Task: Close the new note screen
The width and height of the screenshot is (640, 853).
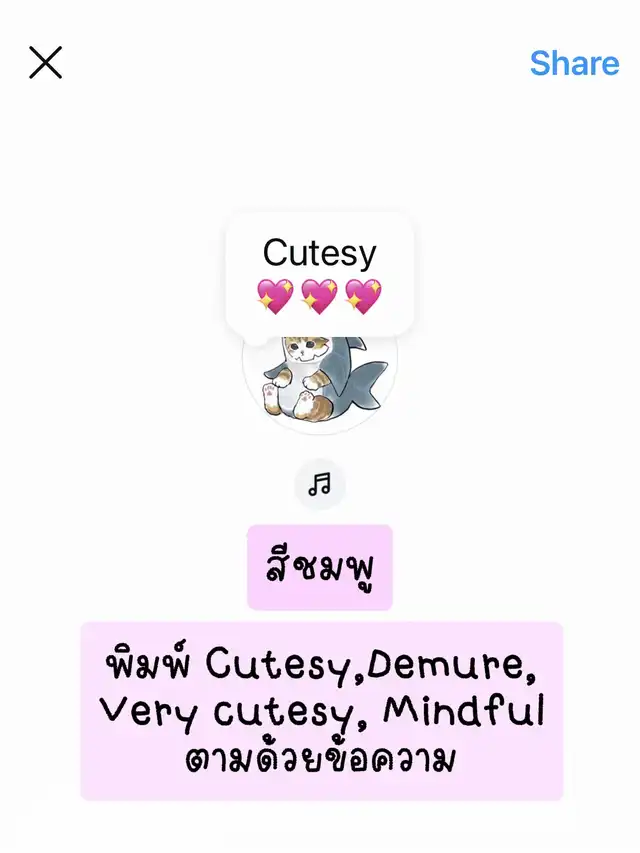Action: (x=45, y=63)
